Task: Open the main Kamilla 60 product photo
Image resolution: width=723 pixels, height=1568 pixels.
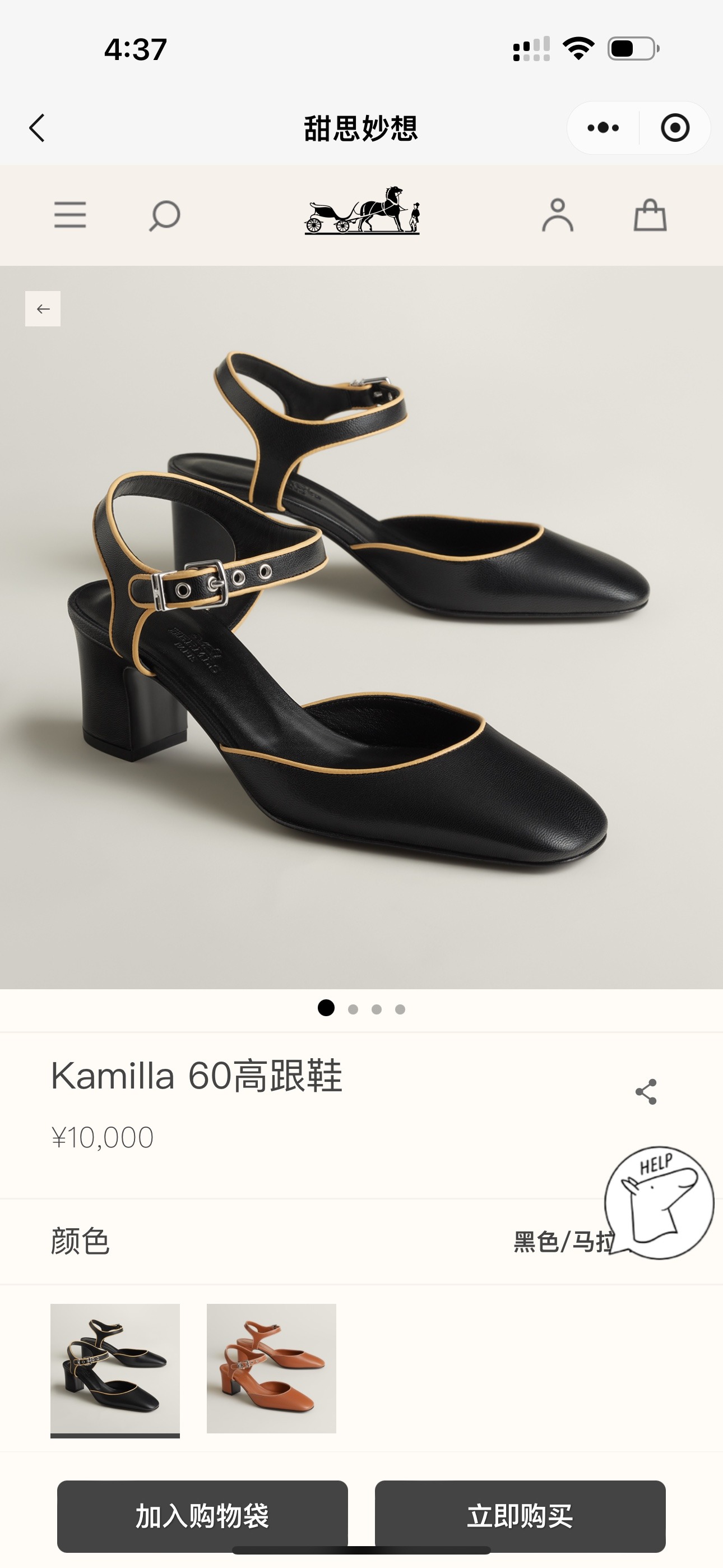Action: pos(361,627)
